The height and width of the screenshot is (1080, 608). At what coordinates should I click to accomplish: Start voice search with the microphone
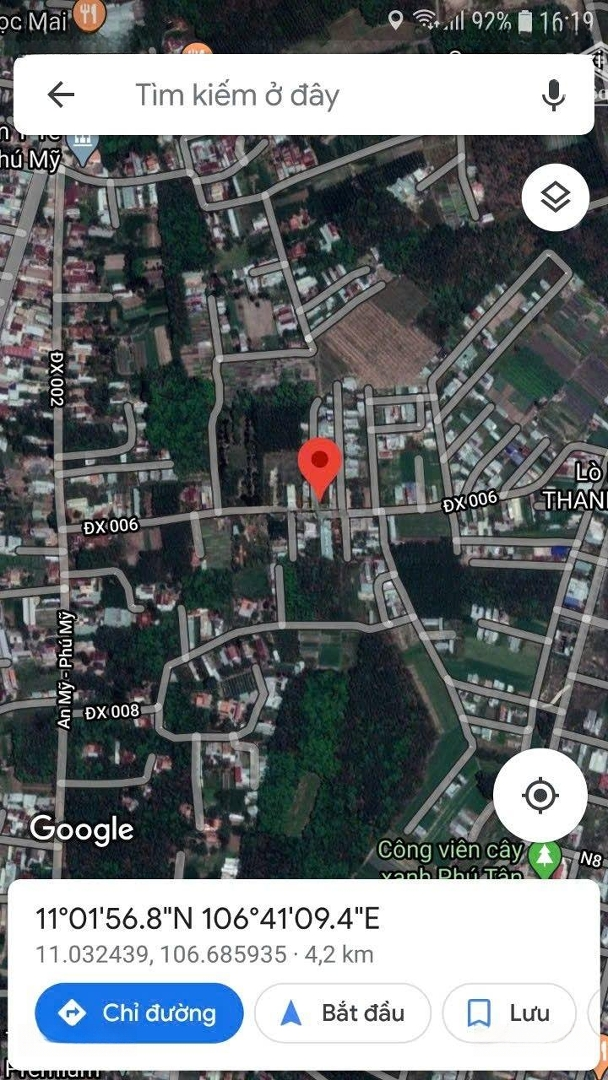point(553,94)
